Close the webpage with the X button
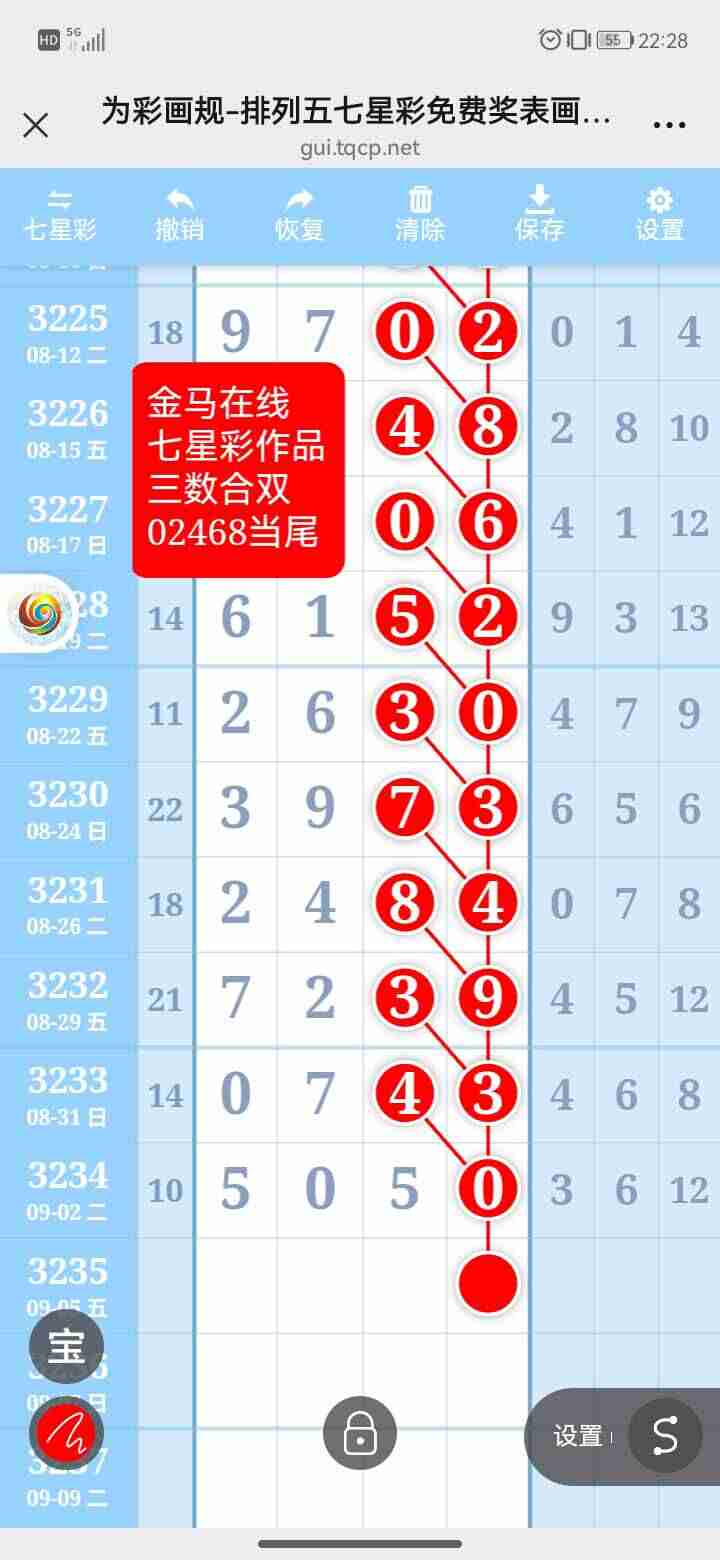The image size is (720, 1560). pos(36,124)
